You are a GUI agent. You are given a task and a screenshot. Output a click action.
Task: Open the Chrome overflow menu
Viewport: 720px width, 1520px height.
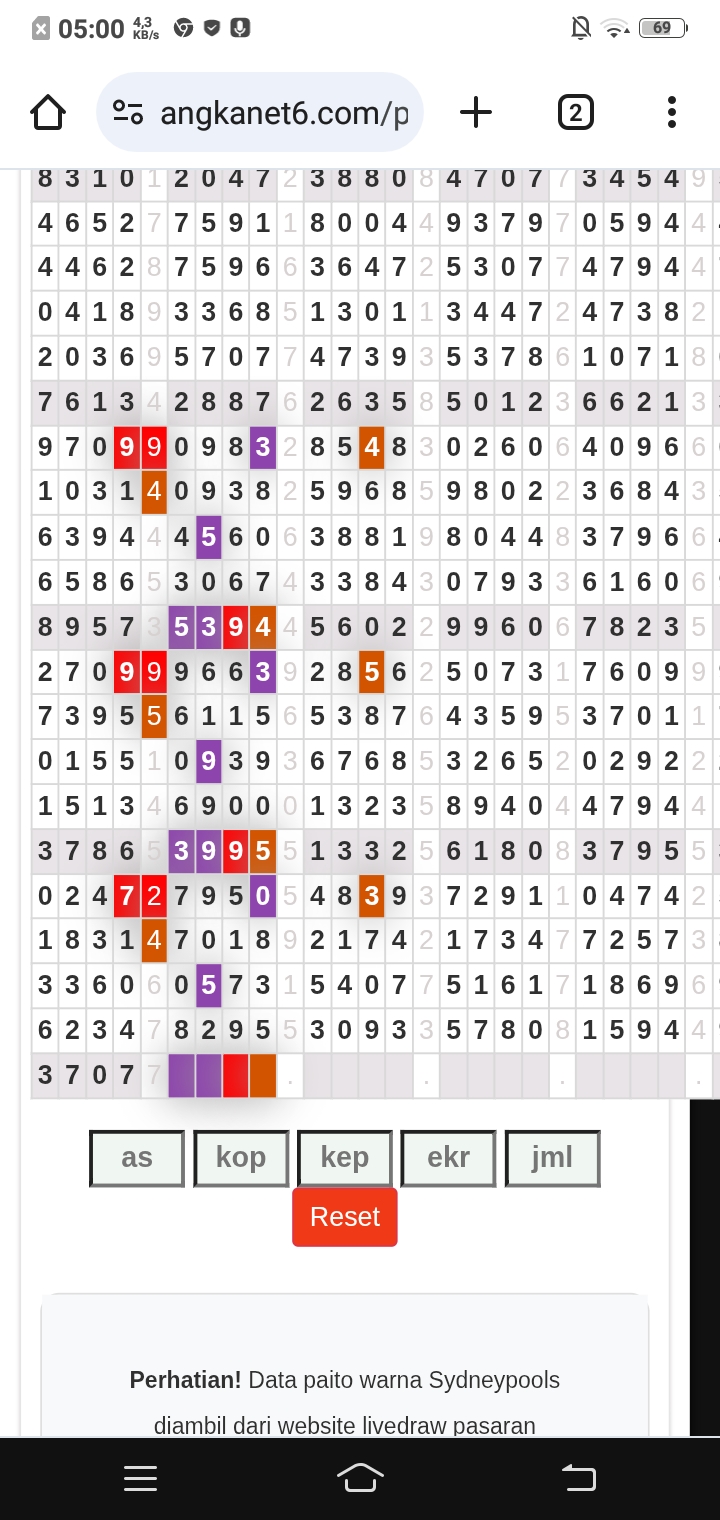(671, 113)
